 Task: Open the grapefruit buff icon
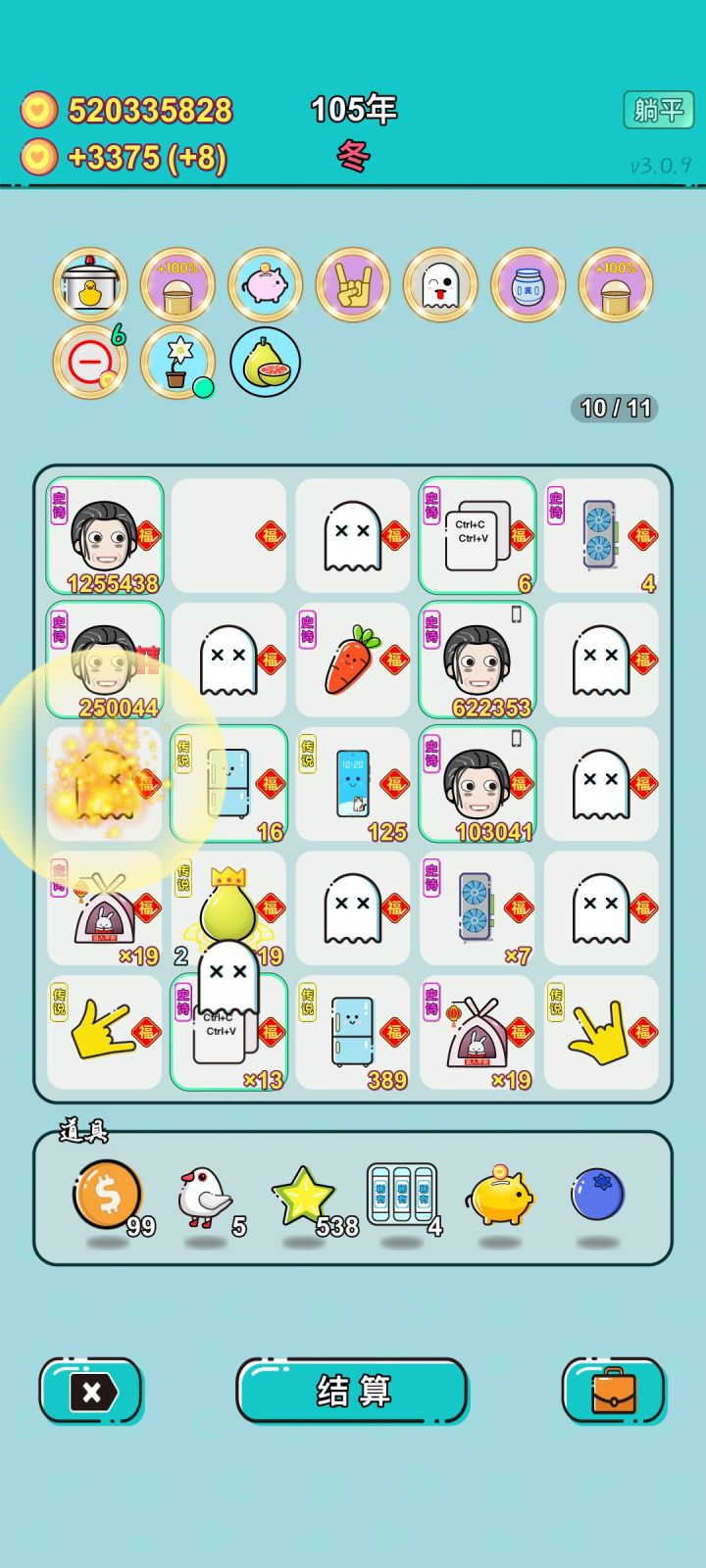pyautogui.click(x=265, y=362)
